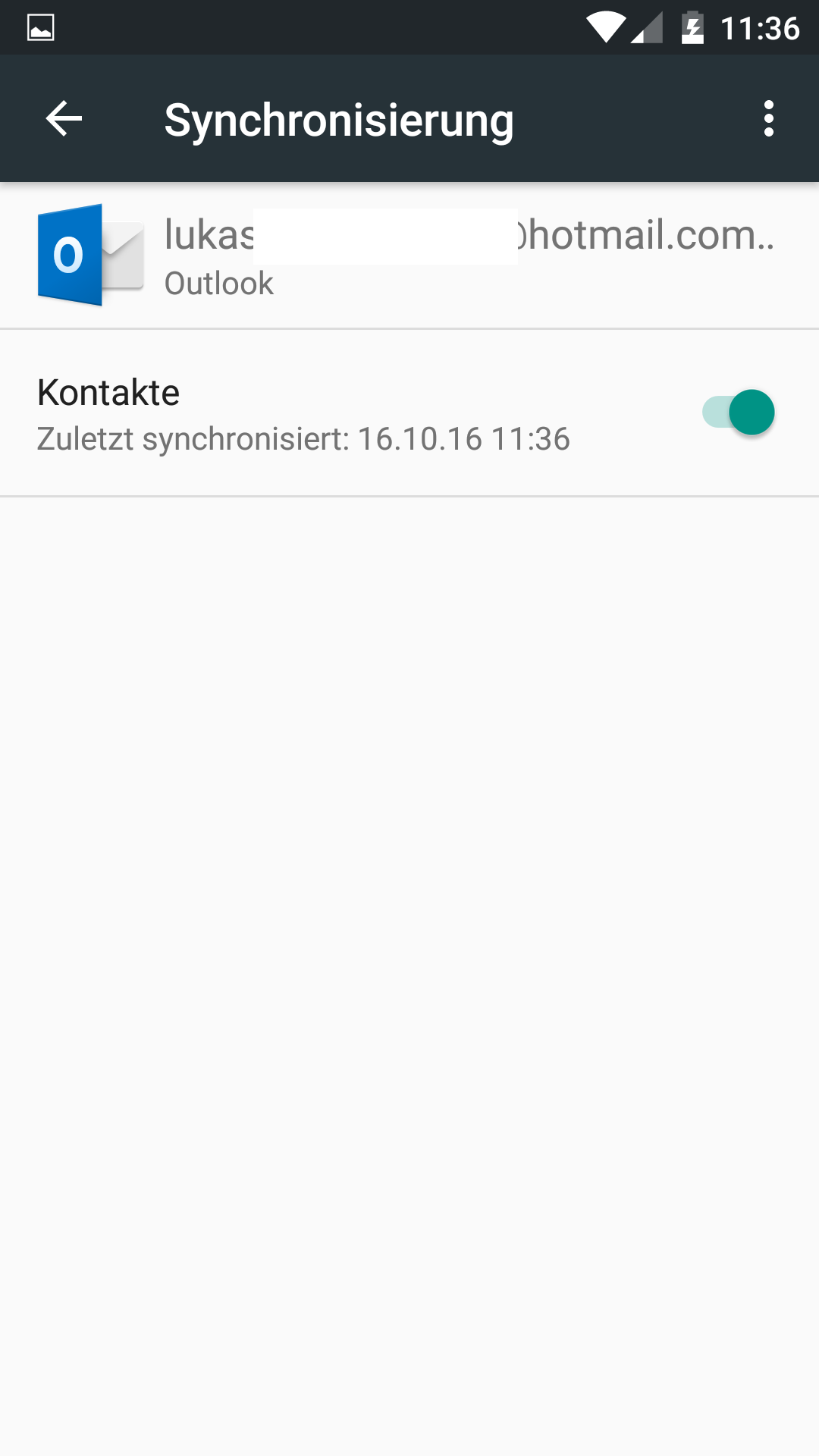819x1456 pixels.
Task: Disable Kontakte synchronization switch
Action: (x=738, y=413)
